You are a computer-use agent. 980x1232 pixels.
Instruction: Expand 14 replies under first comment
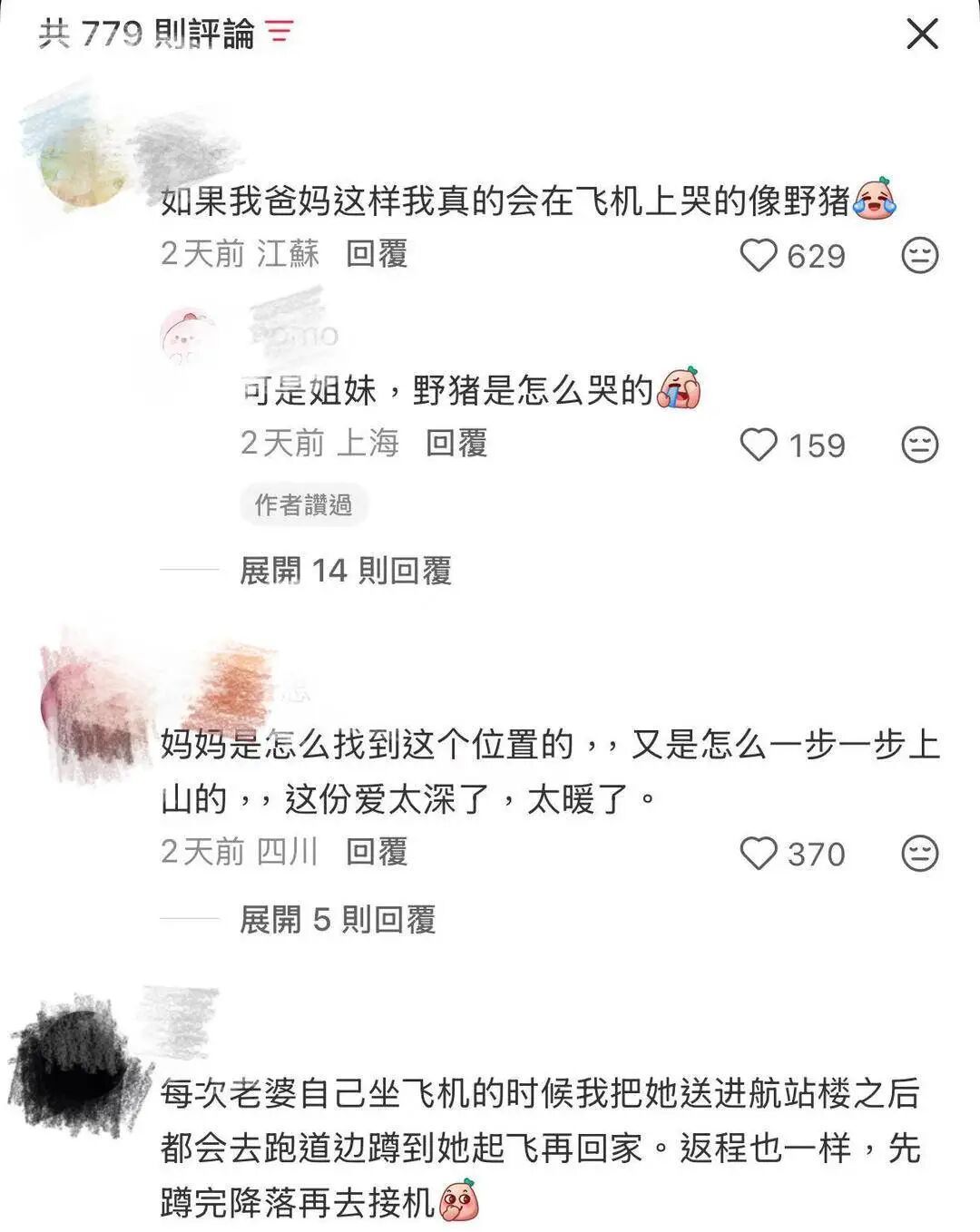(x=345, y=571)
